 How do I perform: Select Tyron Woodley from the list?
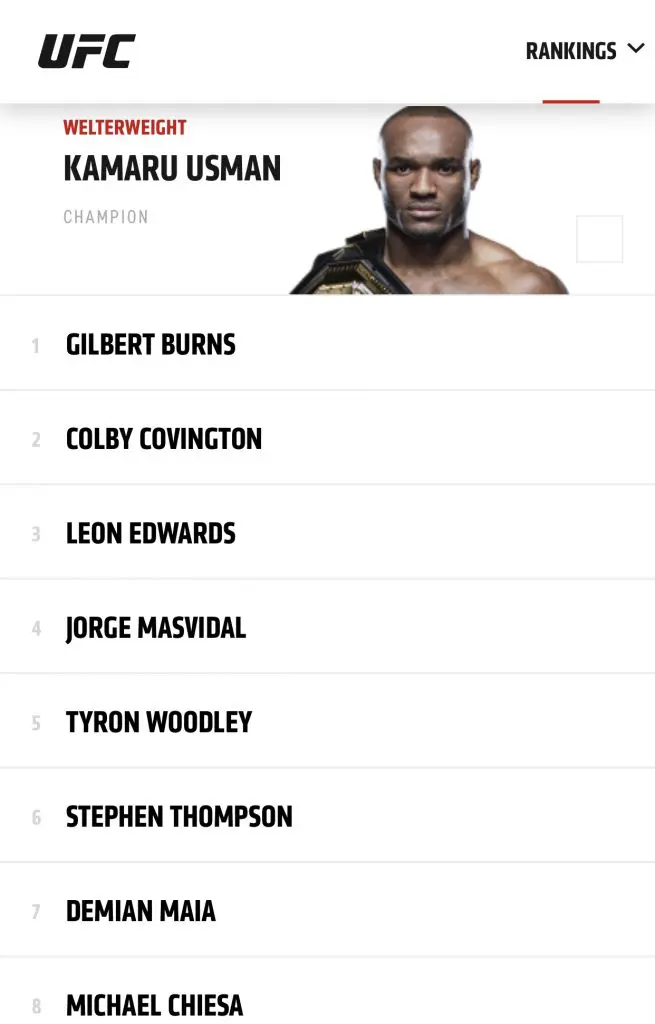click(x=159, y=722)
